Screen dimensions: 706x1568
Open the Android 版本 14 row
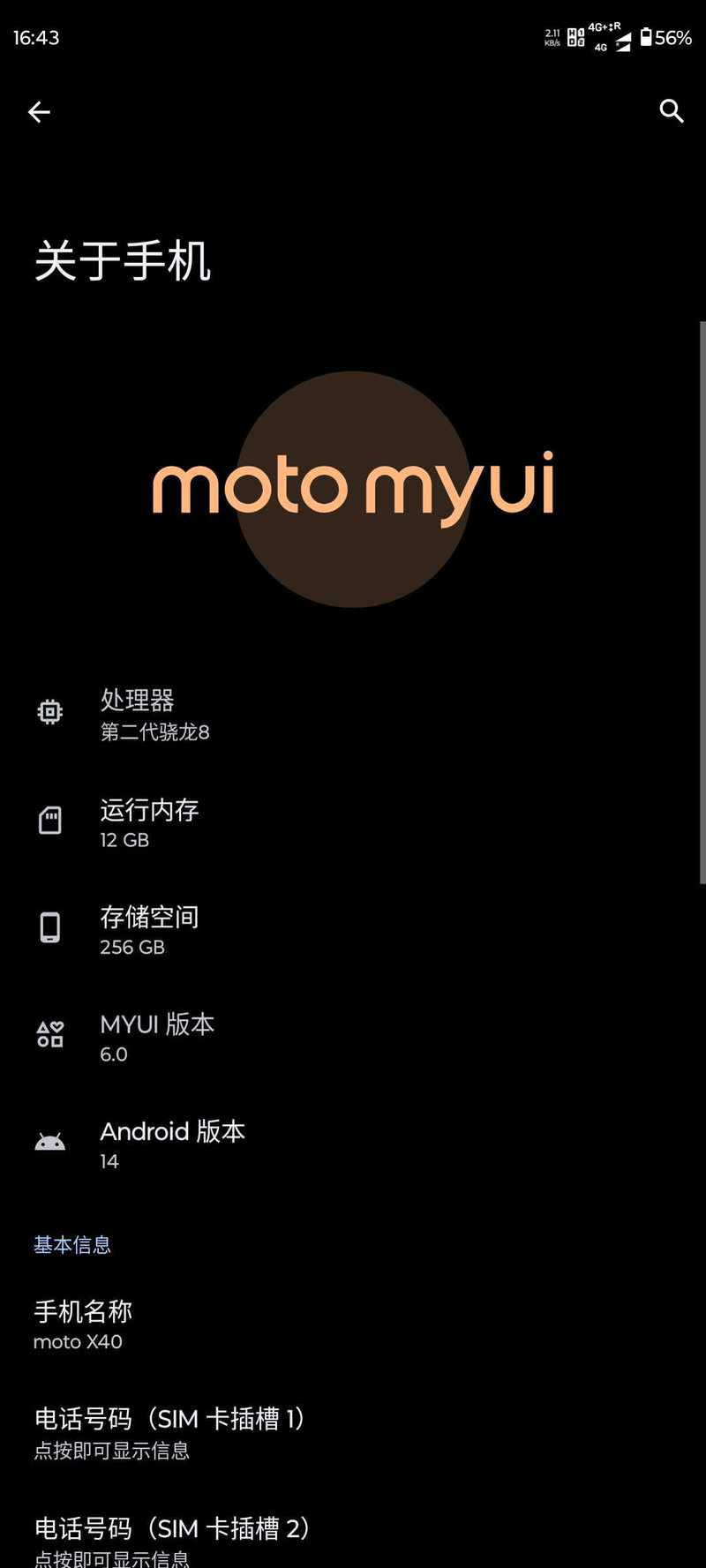pos(353,1145)
